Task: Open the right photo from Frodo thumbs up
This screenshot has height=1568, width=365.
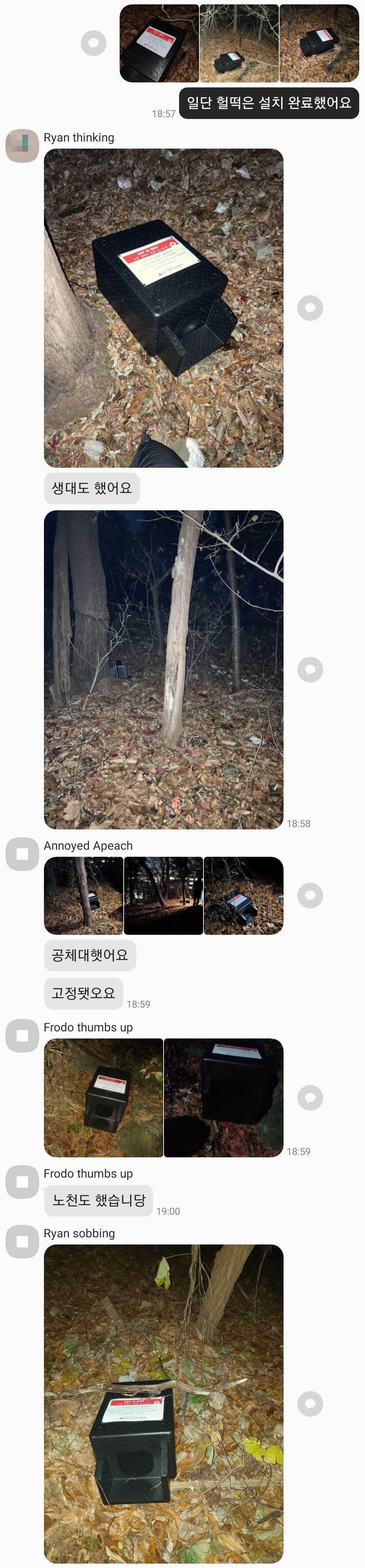Action: (224, 1098)
